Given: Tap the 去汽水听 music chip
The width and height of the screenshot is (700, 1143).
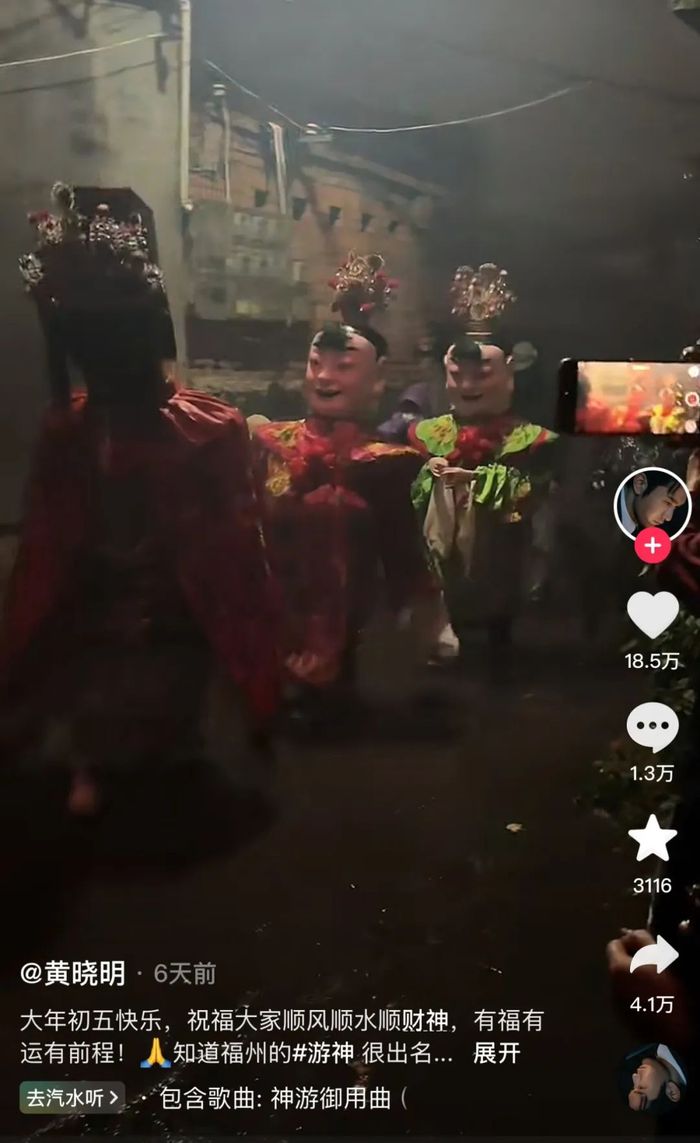Looking at the screenshot, I should (72, 1097).
